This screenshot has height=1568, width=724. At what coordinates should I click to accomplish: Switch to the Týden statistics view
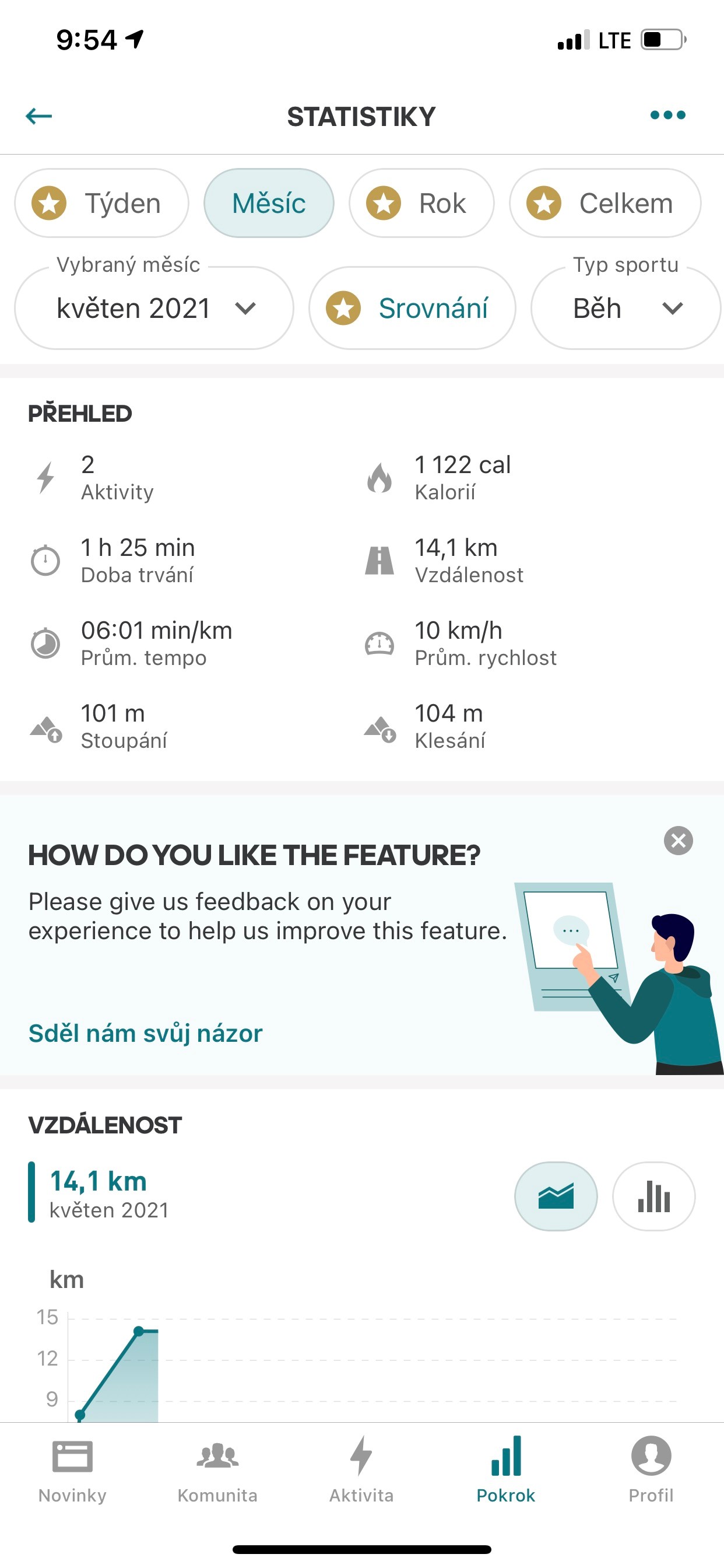101,204
